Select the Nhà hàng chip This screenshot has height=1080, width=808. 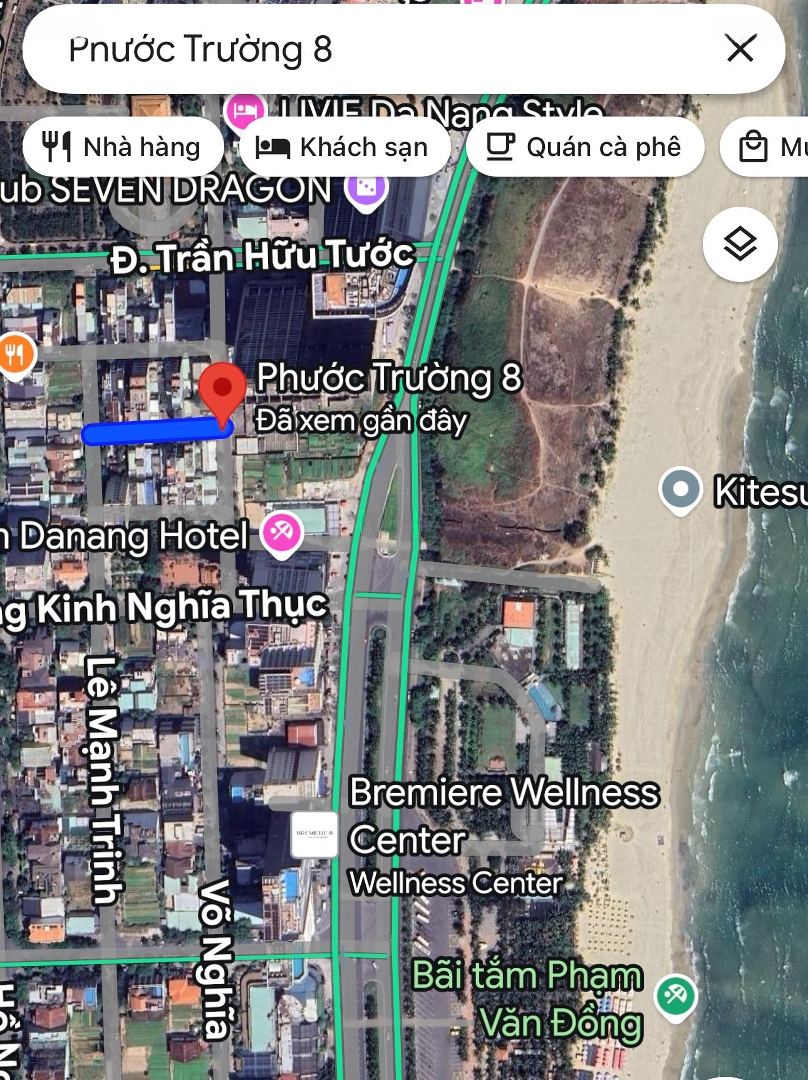tap(122, 147)
